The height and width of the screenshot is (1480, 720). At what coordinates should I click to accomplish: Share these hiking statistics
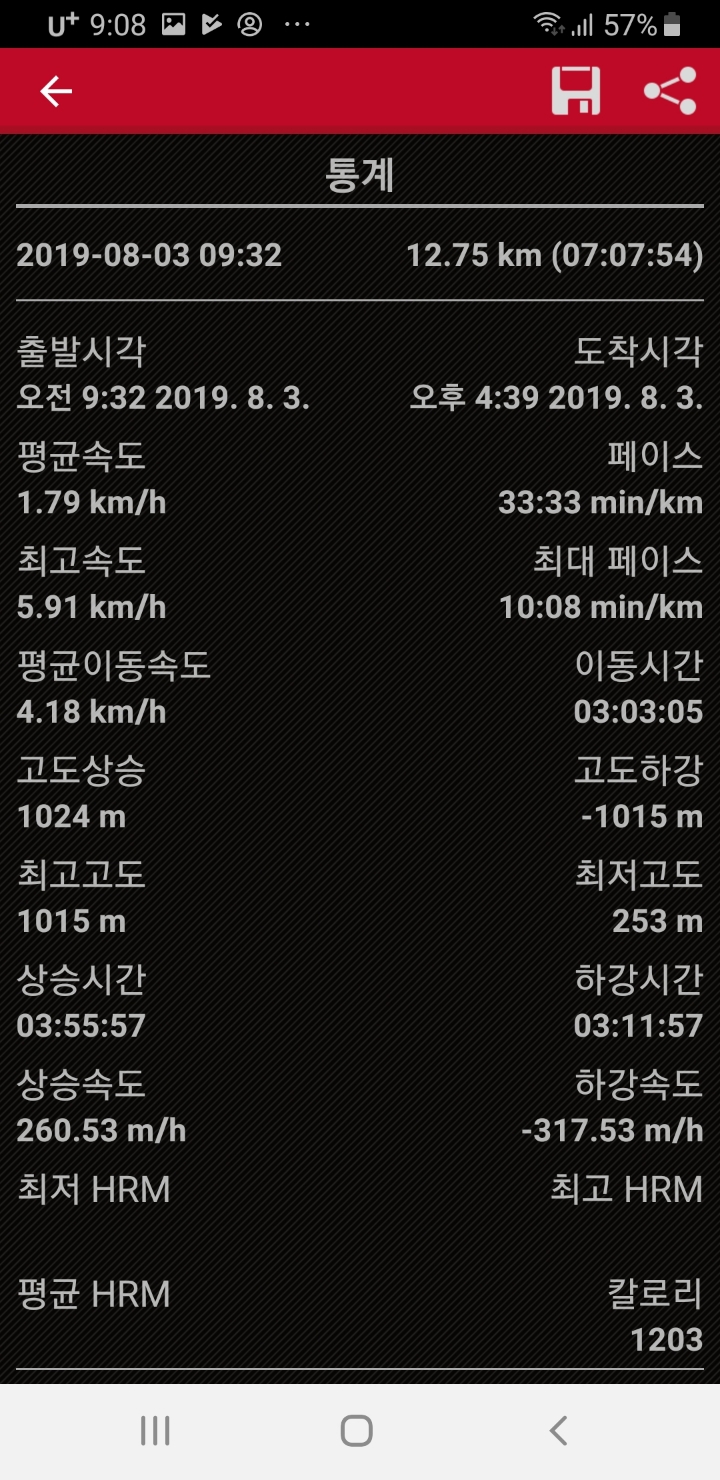670,92
